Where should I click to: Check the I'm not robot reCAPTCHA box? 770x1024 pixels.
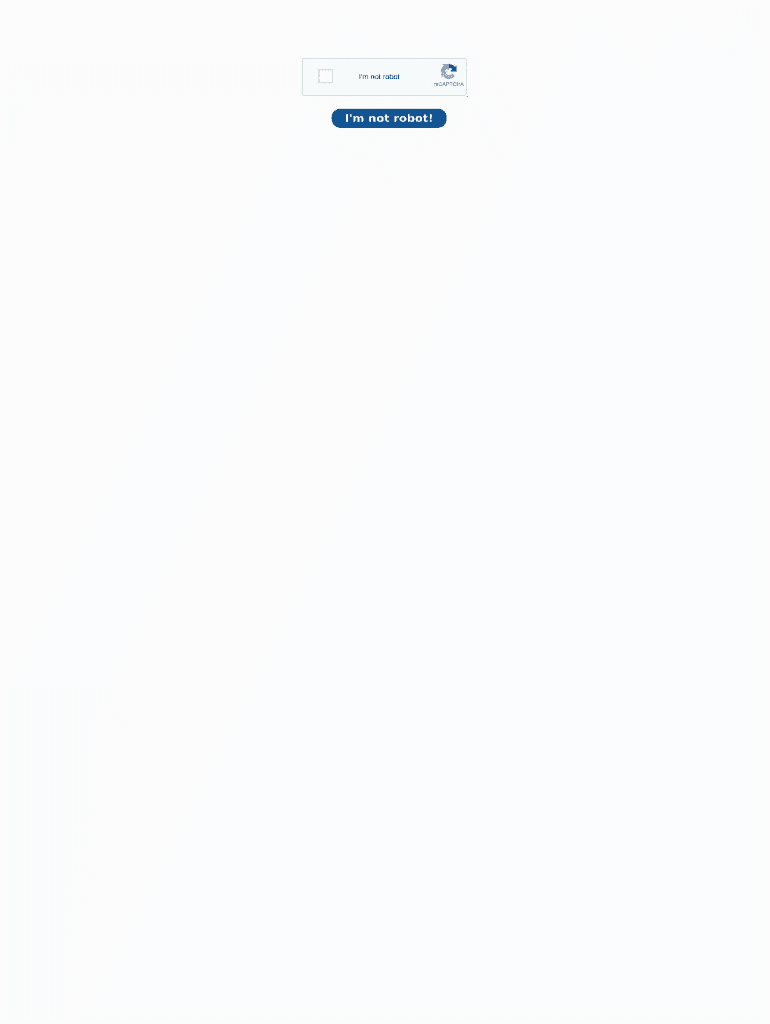click(325, 76)
